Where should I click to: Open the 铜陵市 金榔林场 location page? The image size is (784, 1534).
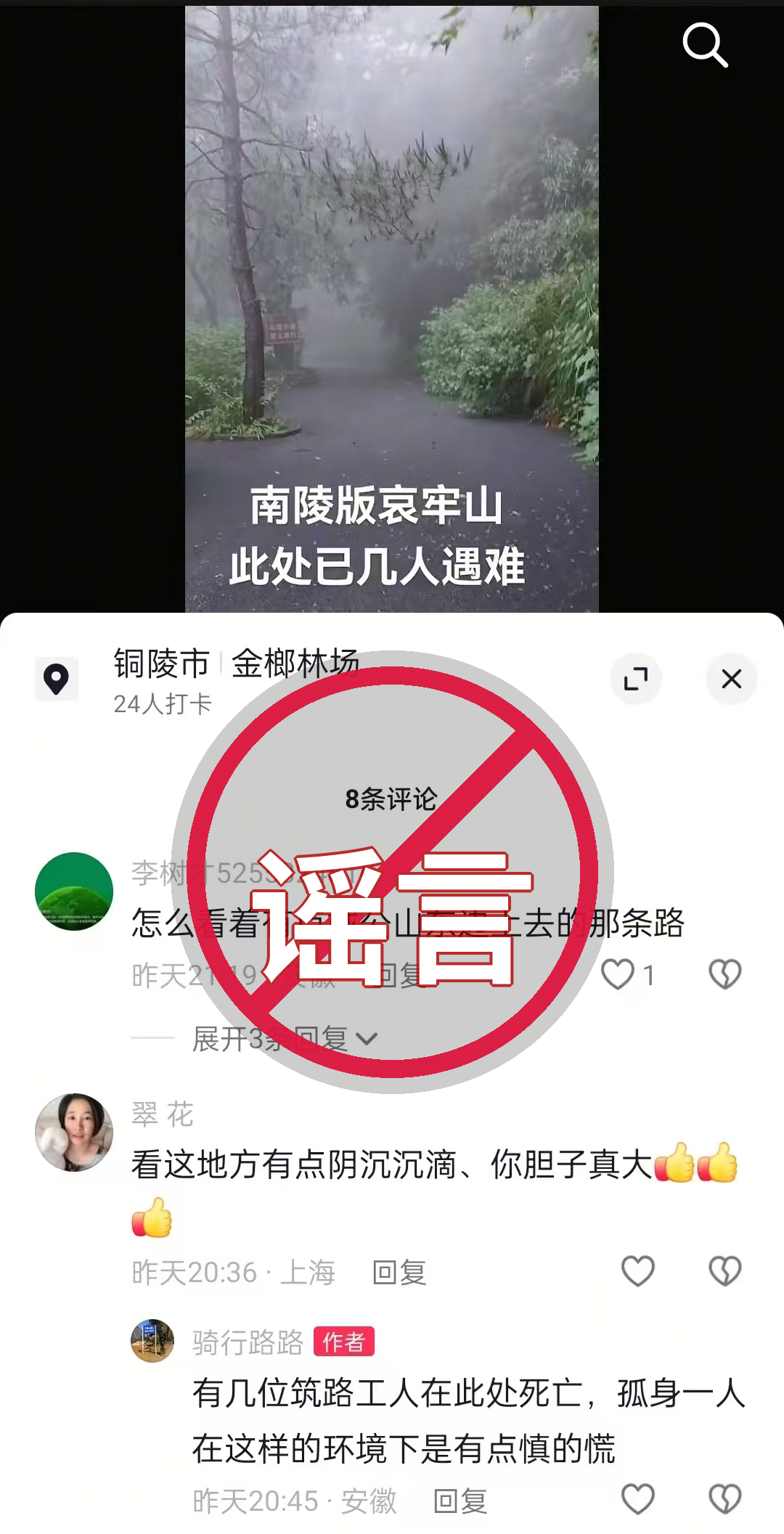236,664
